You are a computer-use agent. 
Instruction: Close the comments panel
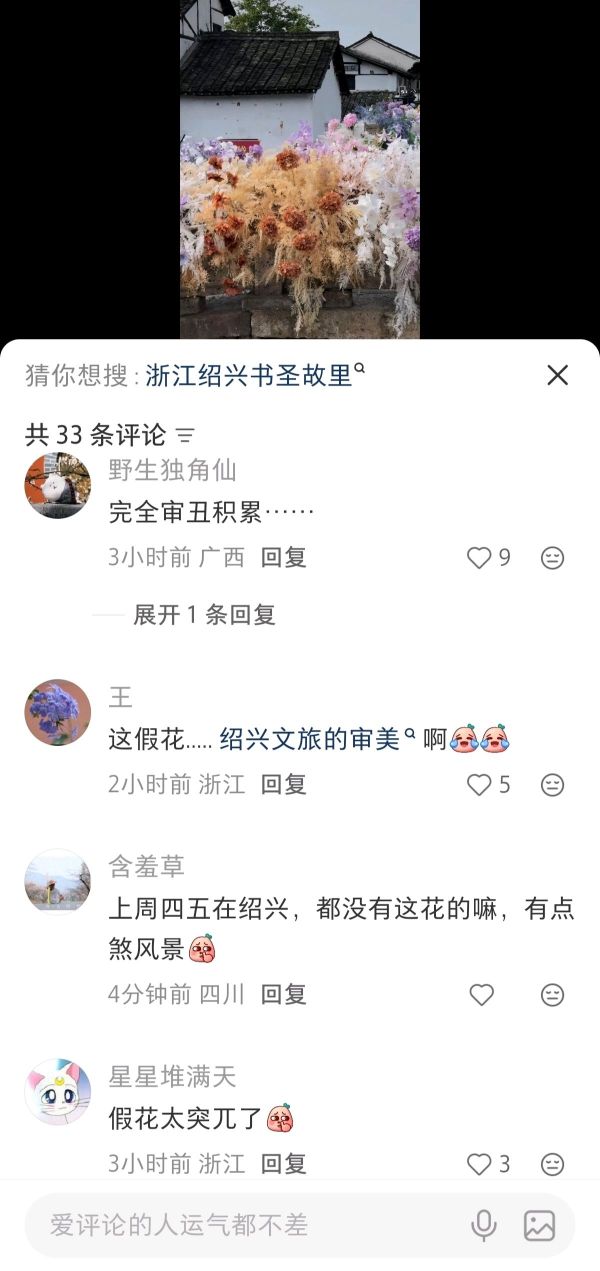557,375
